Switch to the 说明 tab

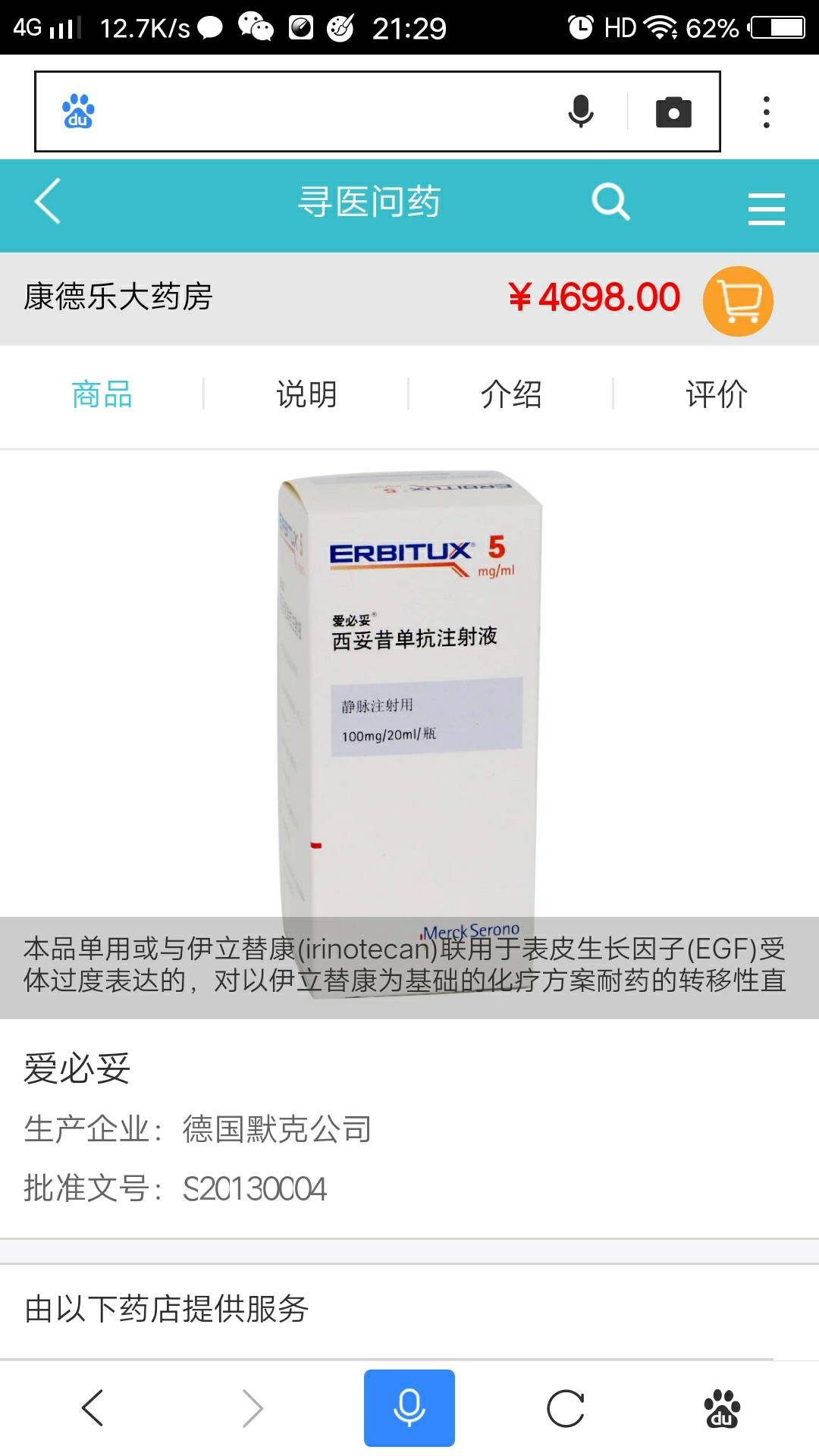(306, 394)
